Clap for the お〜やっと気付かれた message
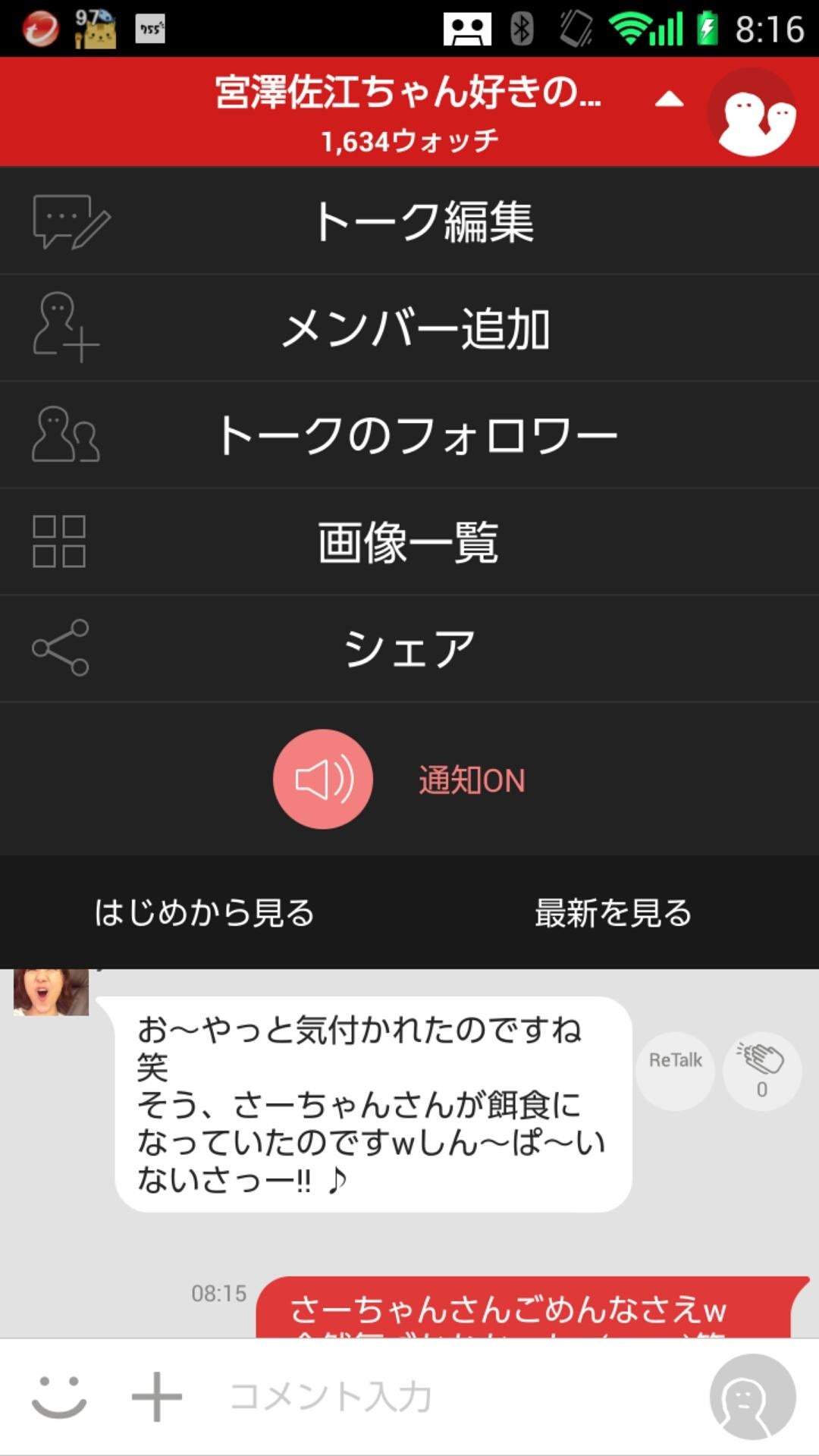 pos(761,1069)
